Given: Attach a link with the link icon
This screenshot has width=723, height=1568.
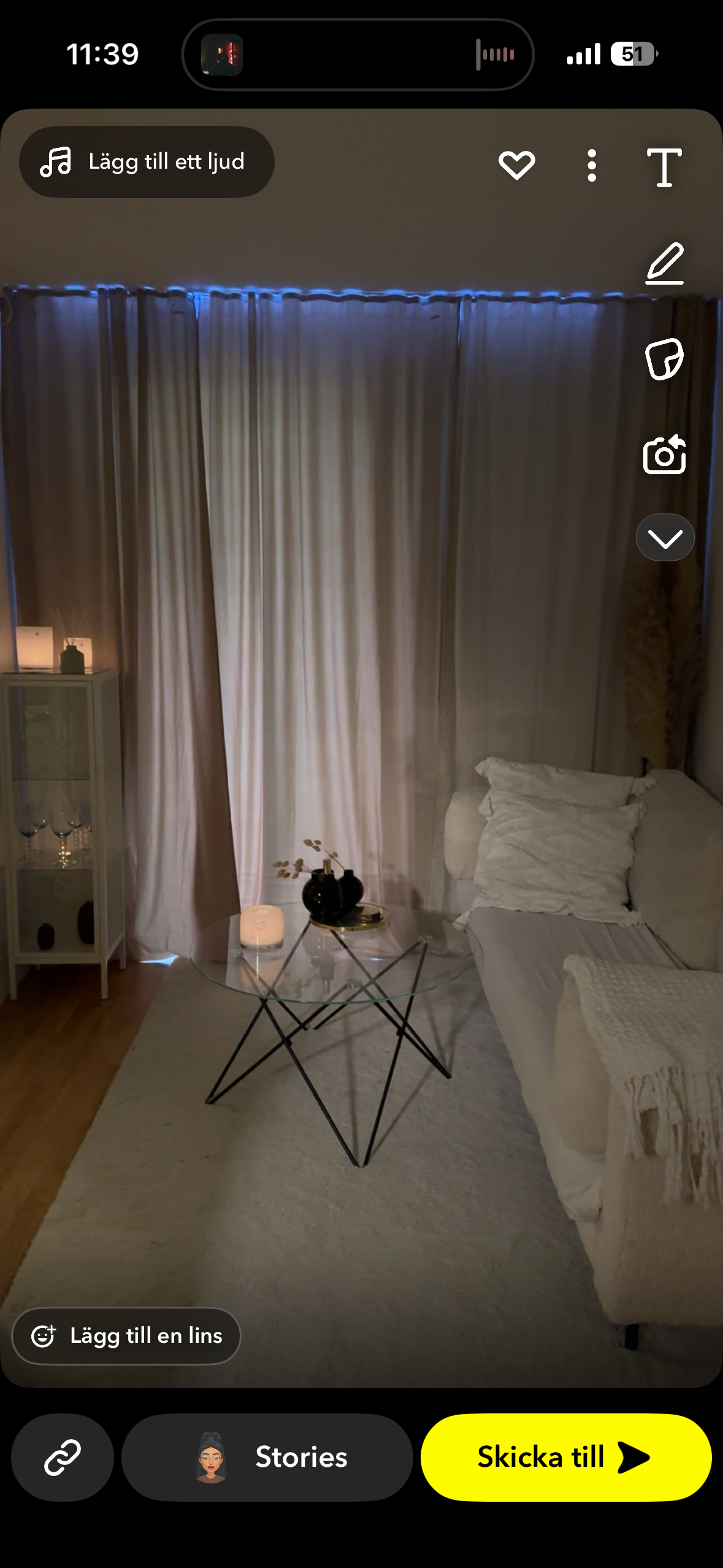Looking at the screenshot, I should (63, 1457).
